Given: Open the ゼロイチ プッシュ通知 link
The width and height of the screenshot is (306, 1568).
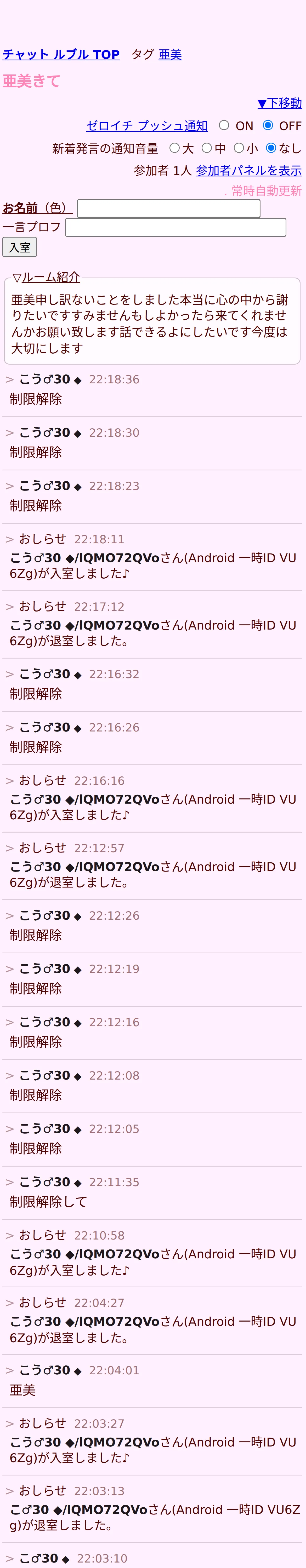Looking at the screenshot, I should coord(147,125).
